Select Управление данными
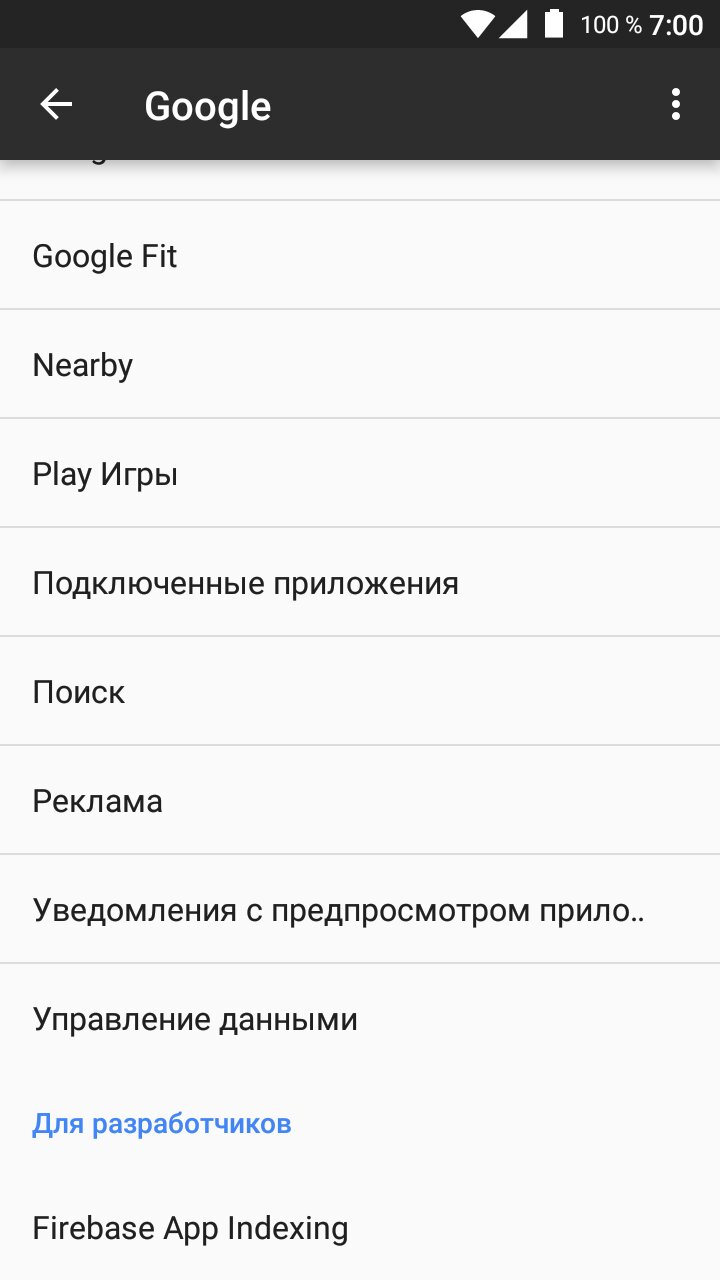The image size is (720, 1280). pyautogui.click(x=360, y=1019)
